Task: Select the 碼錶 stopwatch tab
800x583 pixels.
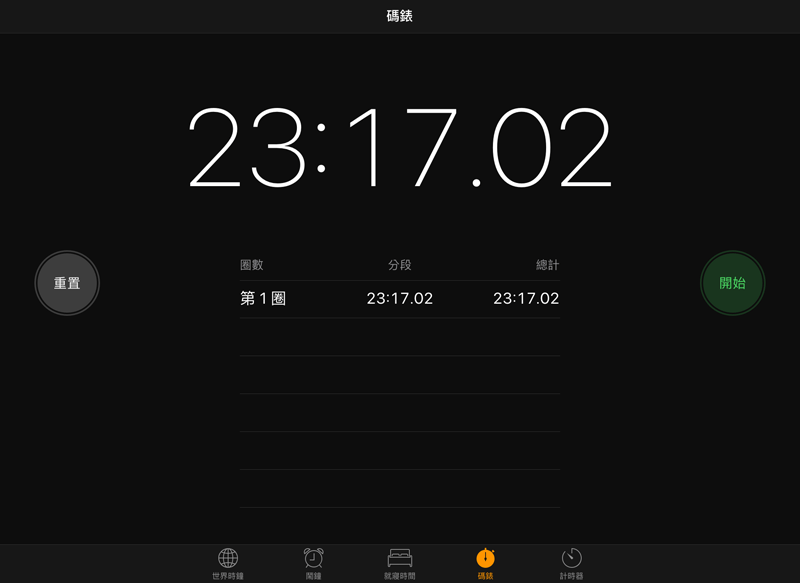Action: click(485, 563)
